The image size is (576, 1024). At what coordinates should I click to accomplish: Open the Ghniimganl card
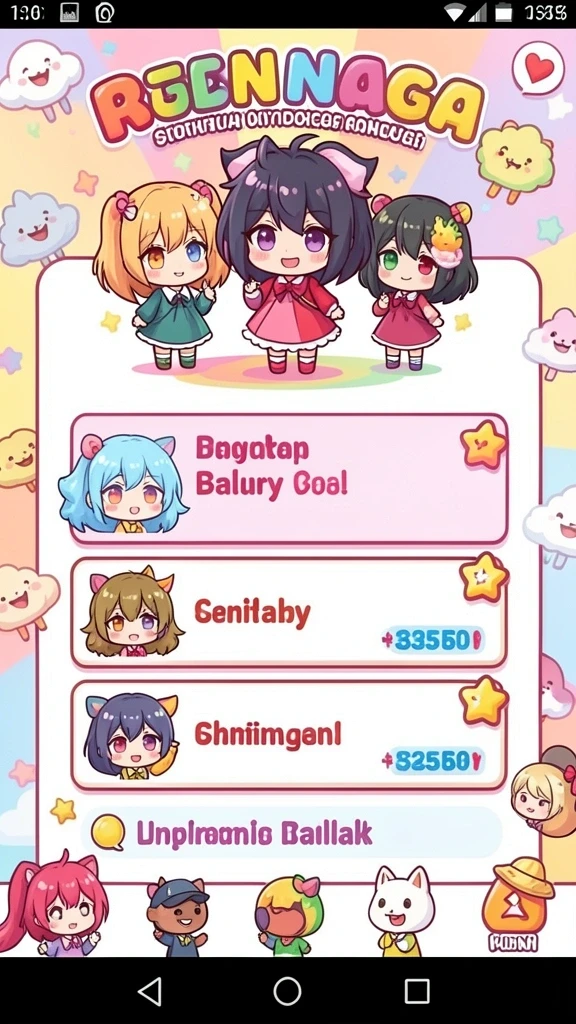pos(289,735)
